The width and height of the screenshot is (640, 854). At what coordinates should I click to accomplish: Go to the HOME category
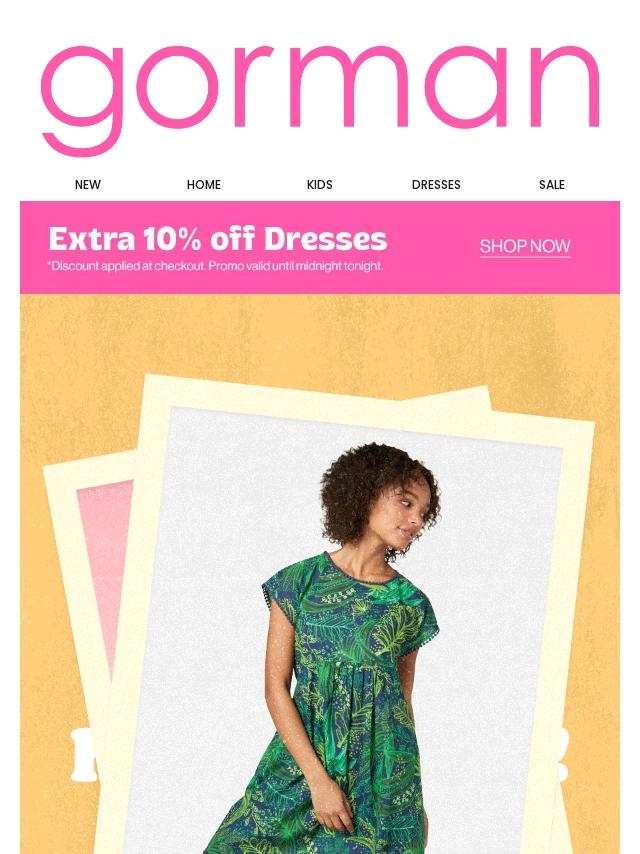coord(204,185)
